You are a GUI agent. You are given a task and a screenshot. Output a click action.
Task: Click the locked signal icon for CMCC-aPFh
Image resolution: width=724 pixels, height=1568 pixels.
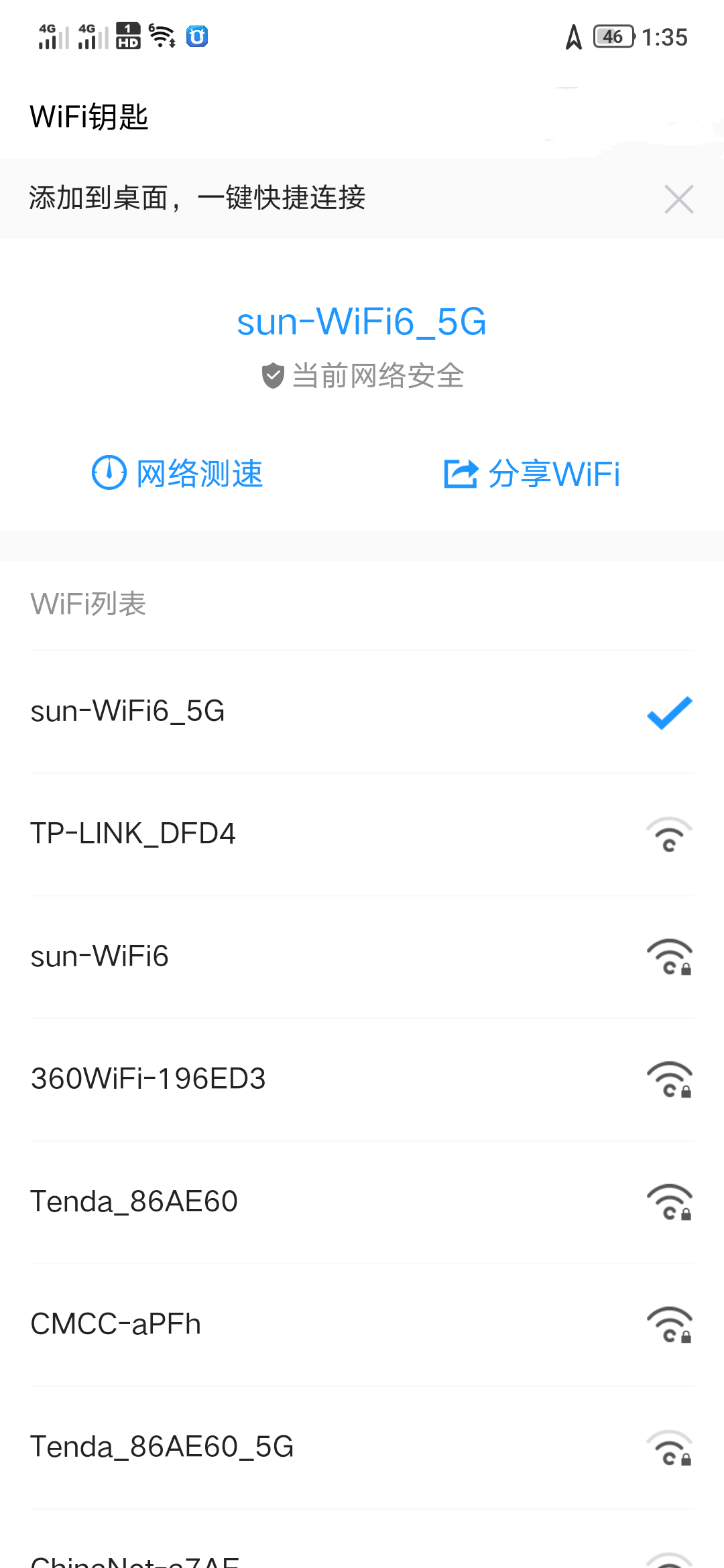[670, 1323]
